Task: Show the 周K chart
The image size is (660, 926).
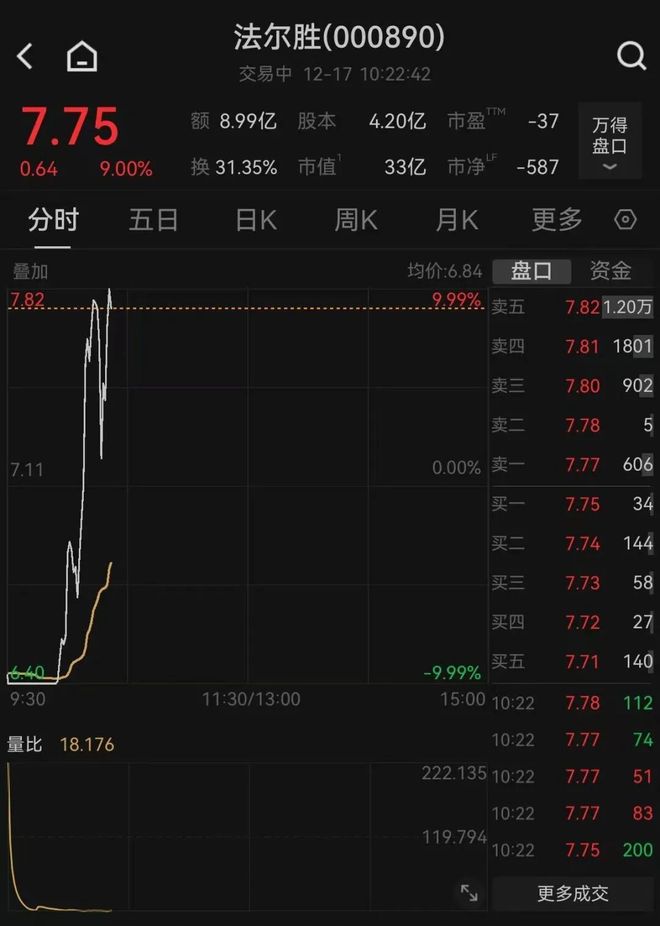Action: tap(356, 219)
